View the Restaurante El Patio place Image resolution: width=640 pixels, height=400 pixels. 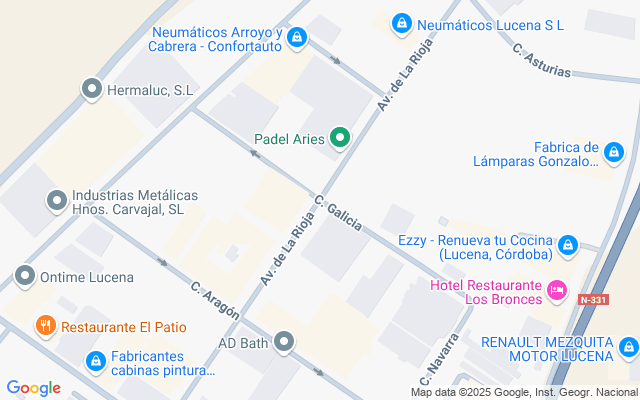pyautogui.click(x=45, y=326)
